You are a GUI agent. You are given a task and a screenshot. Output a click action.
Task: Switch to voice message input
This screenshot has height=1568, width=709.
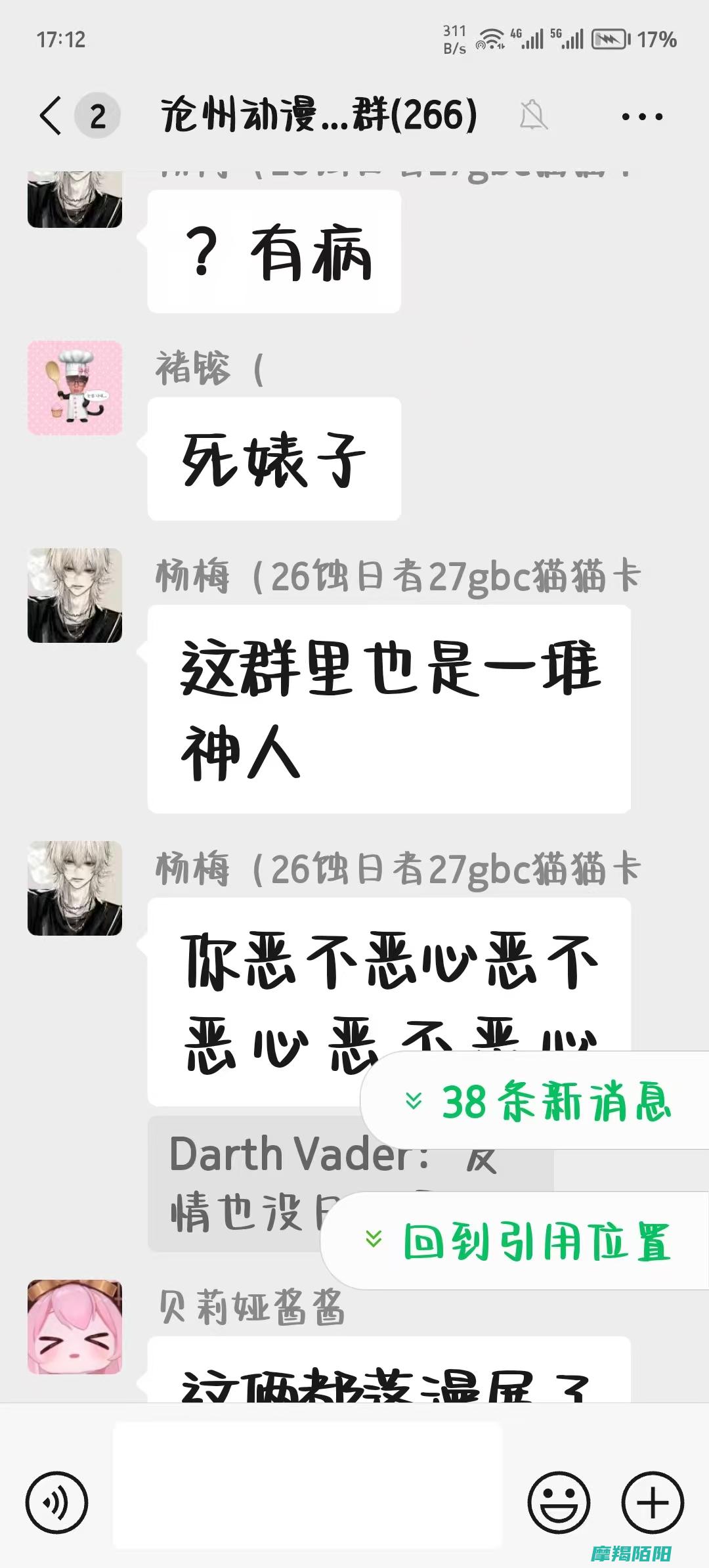pos(56,1502)
